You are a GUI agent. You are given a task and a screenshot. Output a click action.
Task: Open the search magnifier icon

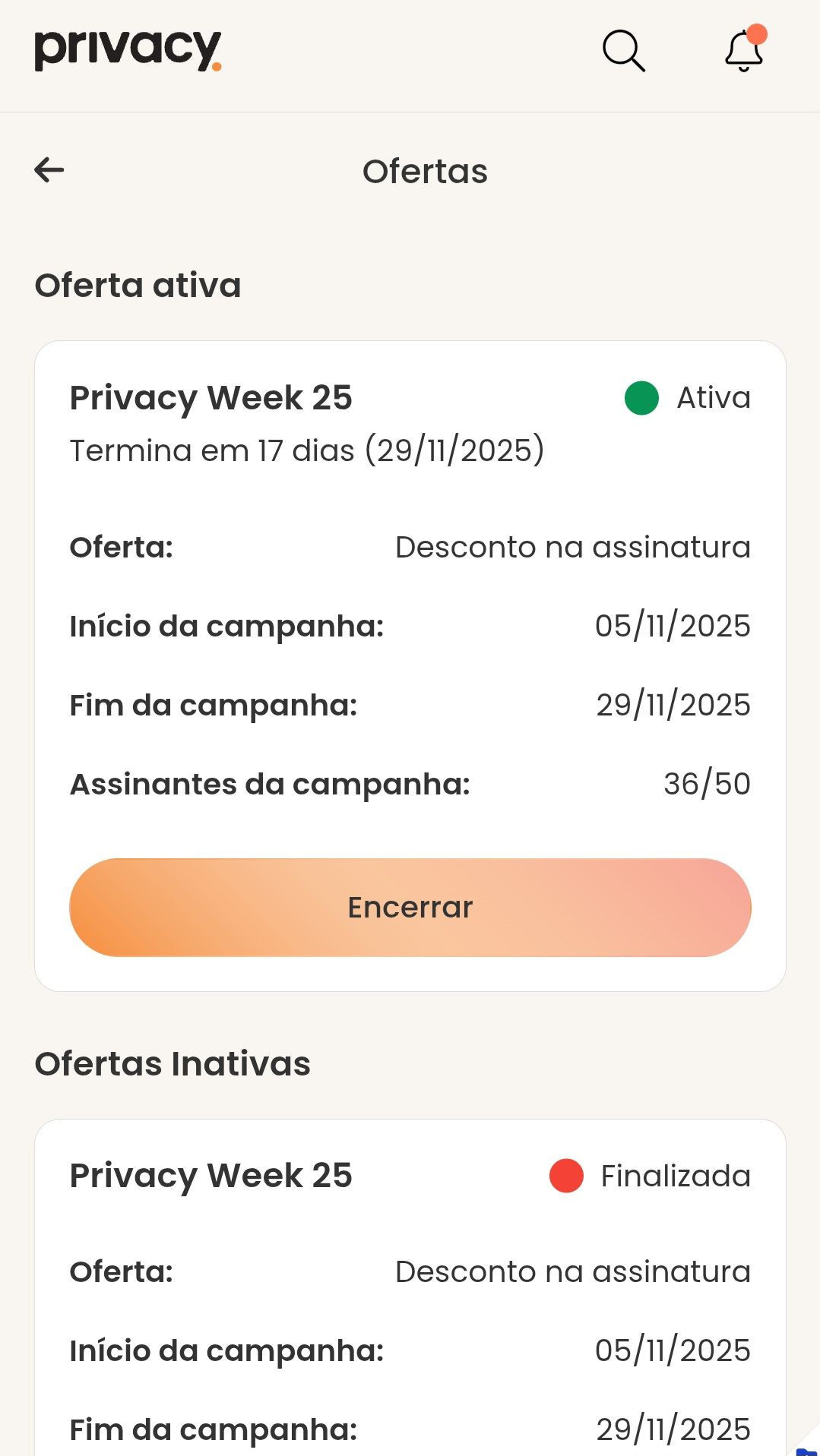[x=623, y=51]
